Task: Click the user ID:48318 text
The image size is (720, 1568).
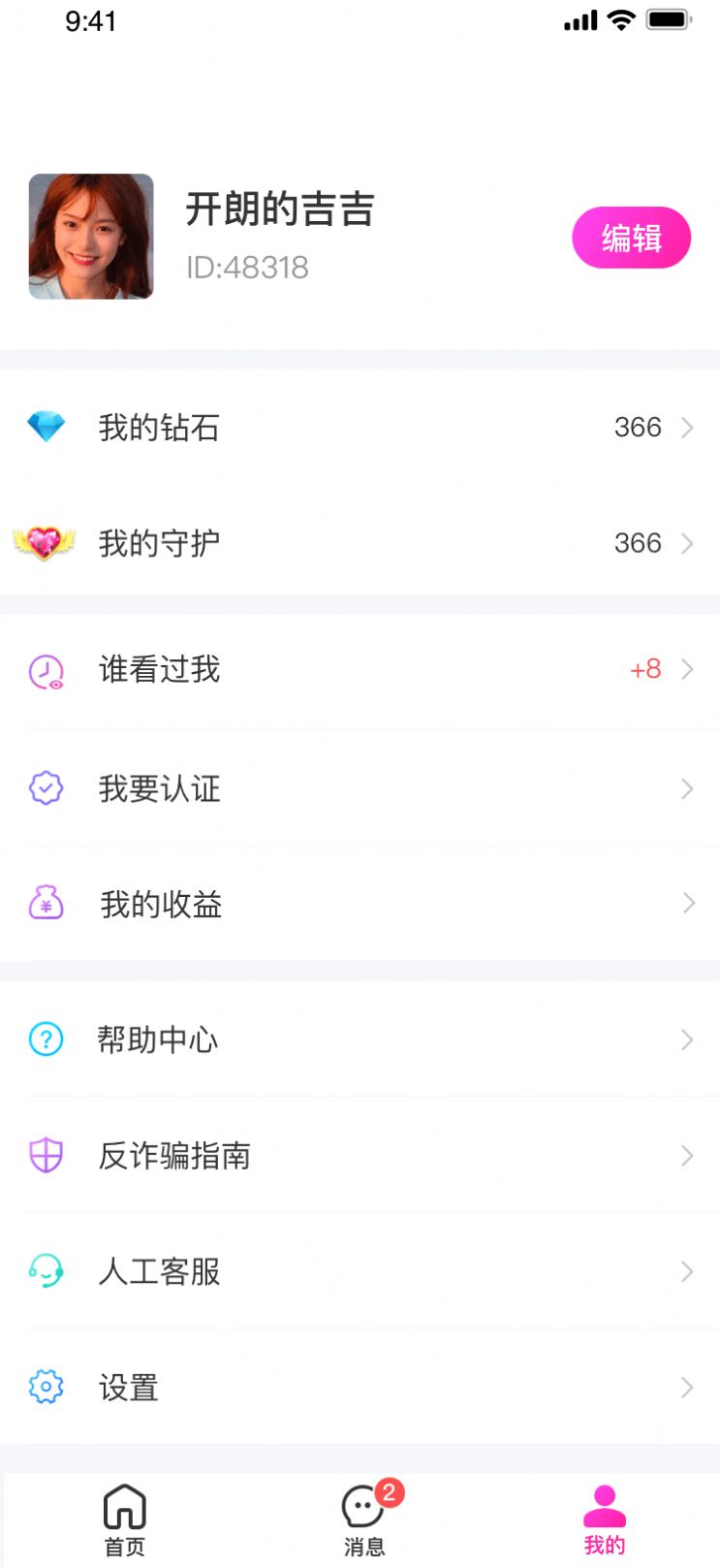Action: click(247, 268)
